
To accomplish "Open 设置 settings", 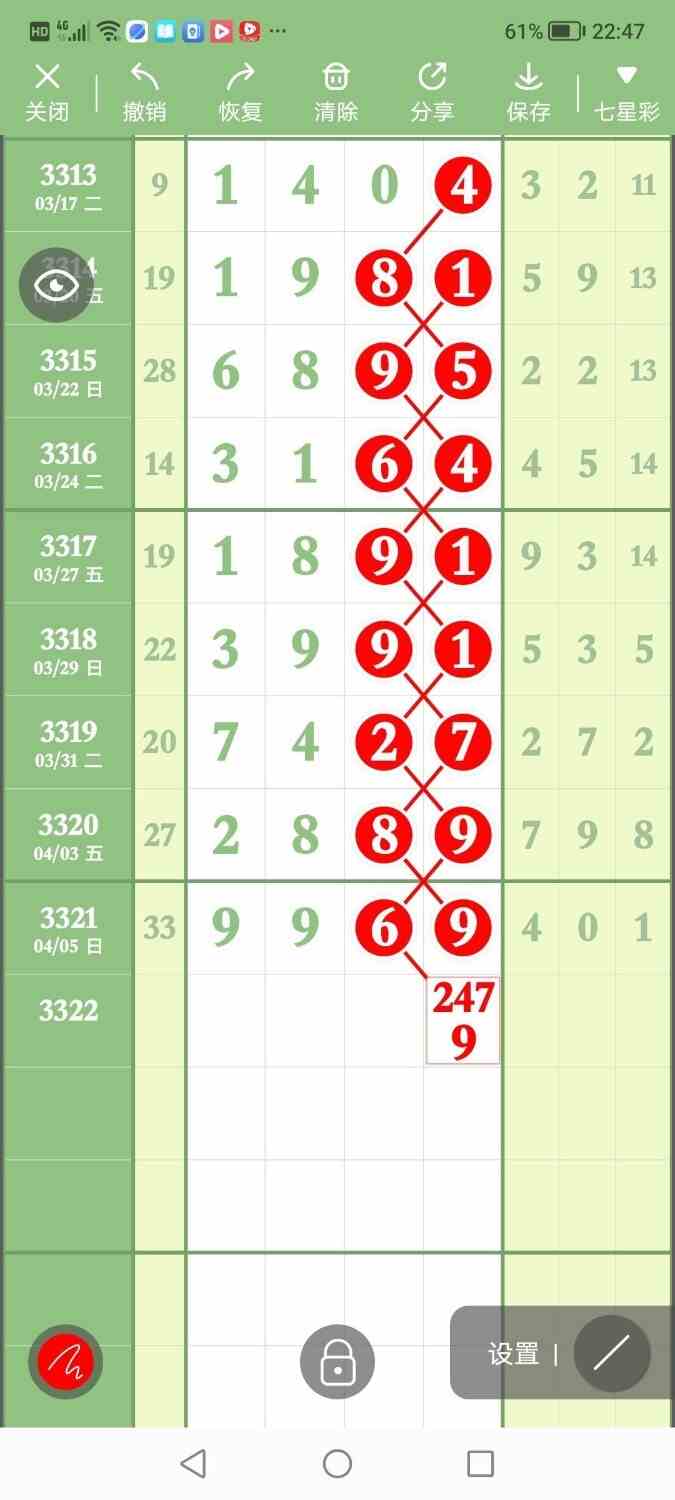I will tap(513, 1354).
